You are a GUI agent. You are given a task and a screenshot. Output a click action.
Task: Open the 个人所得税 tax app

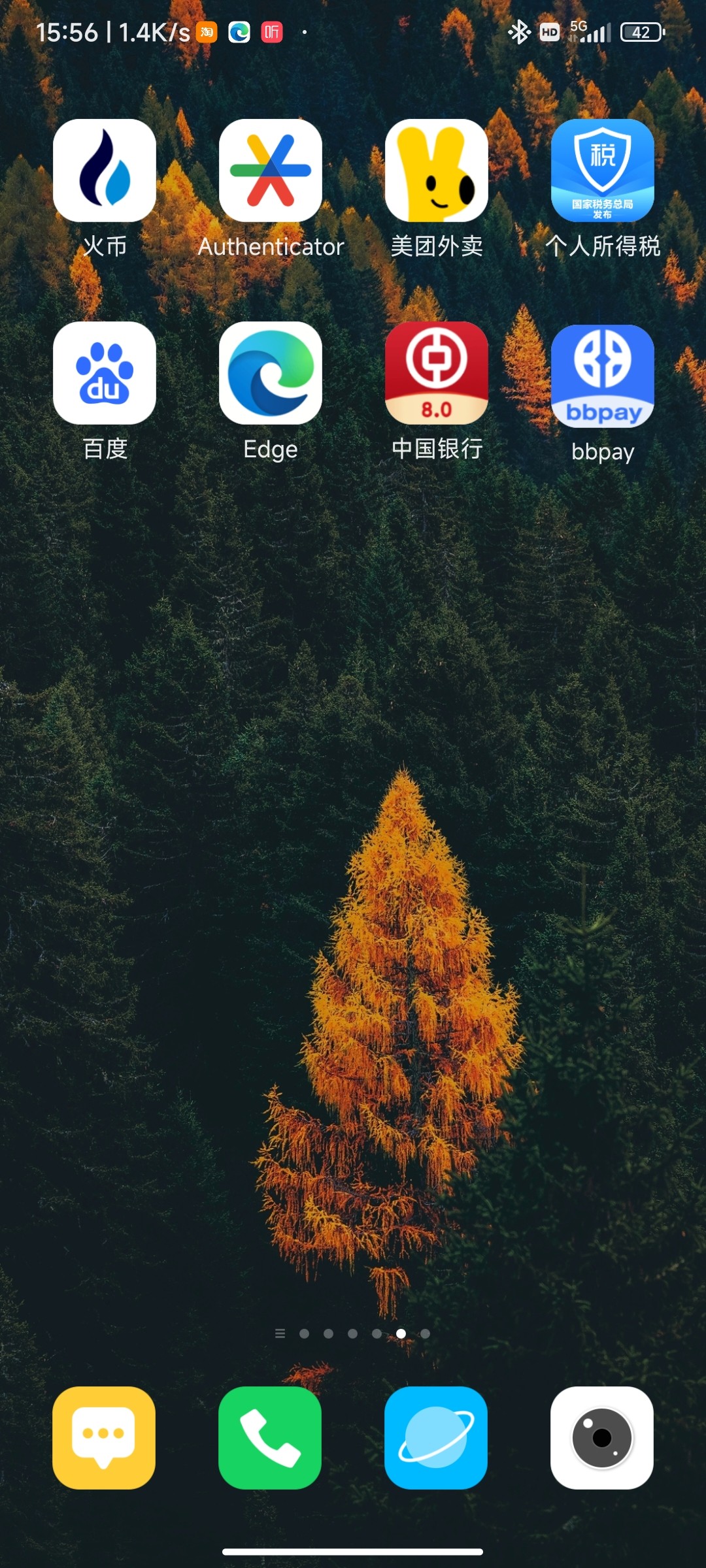coord(601,171)
